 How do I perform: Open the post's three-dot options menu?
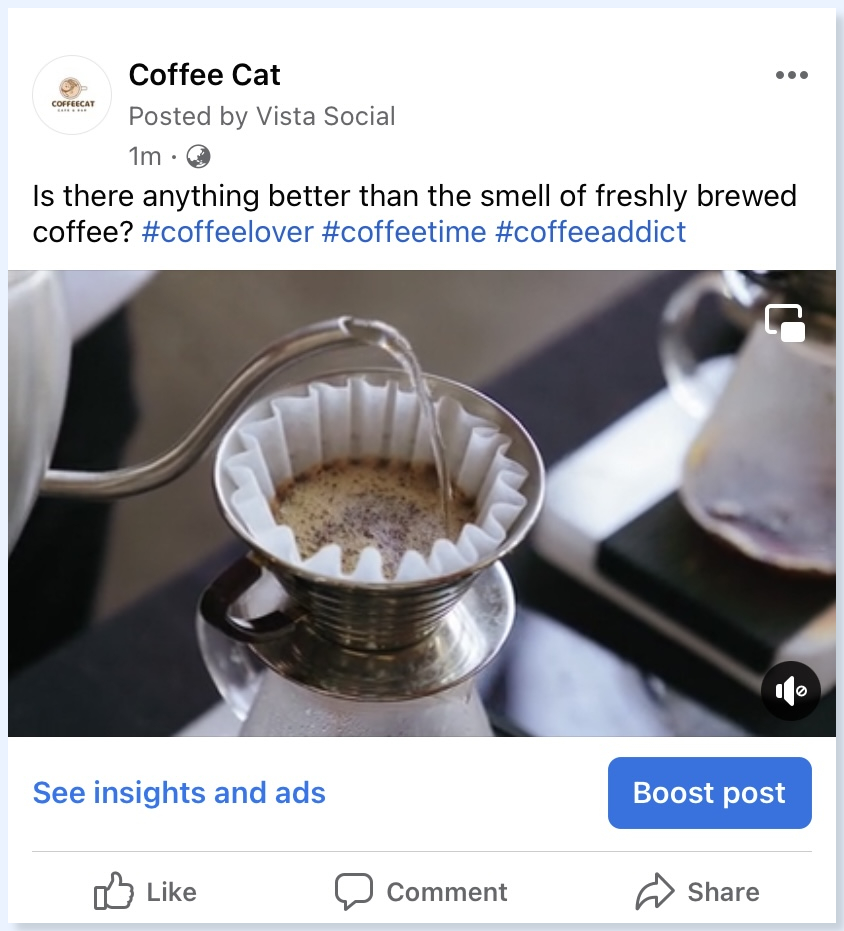click(x=791, y=75)
